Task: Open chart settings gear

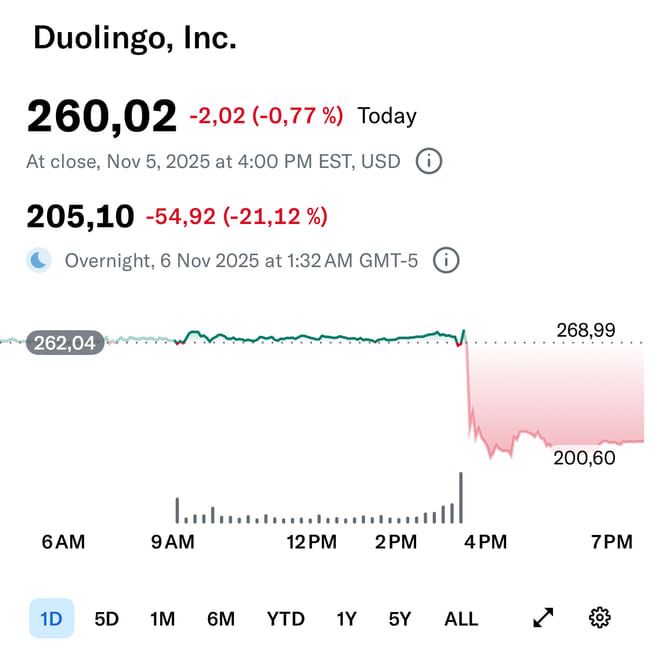Action: pyautogui.click(x=600, y=618)
